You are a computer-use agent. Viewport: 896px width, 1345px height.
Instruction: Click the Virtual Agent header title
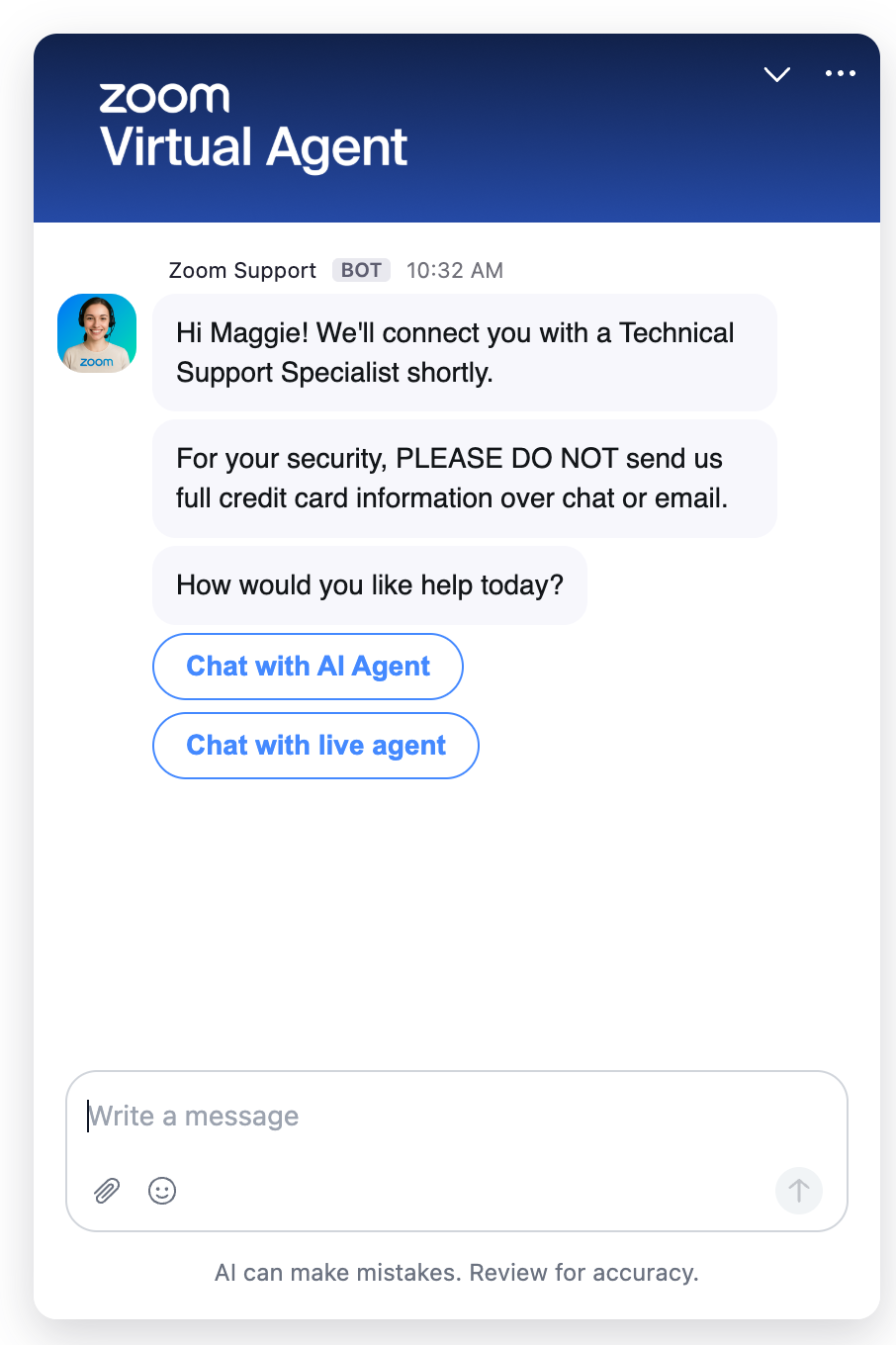253,146
